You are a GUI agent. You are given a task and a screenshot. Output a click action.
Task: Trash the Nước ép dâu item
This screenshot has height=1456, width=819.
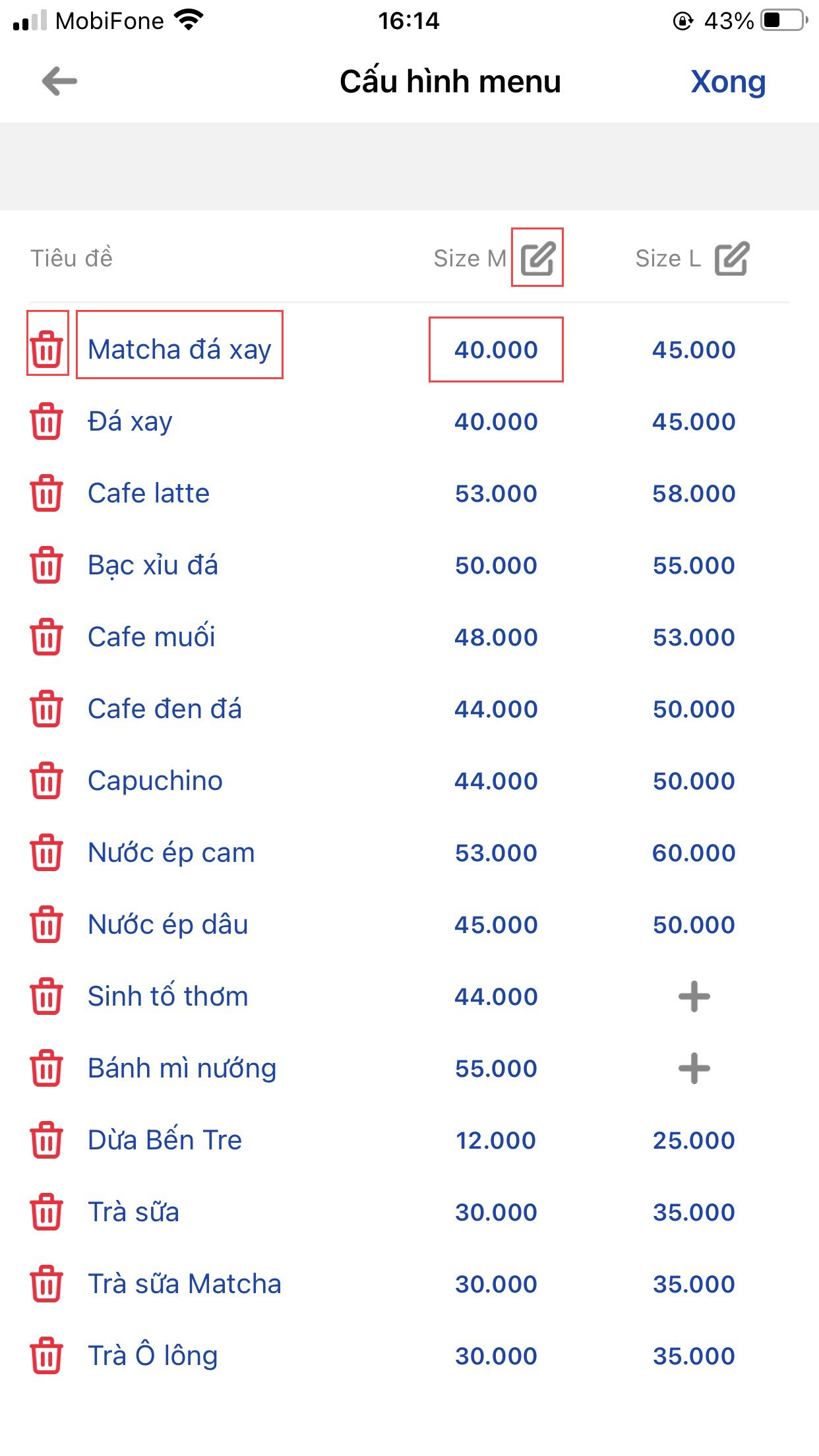coord(47,924)
